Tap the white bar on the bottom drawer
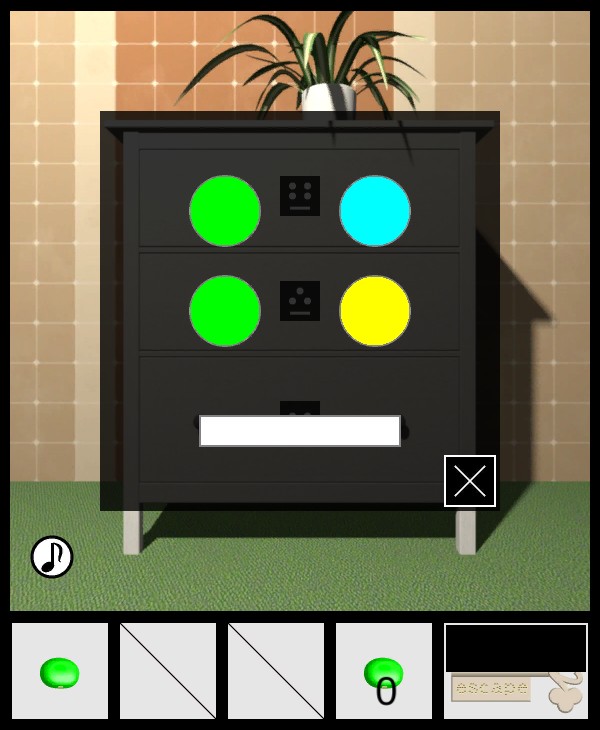600x730 pixels. coord(300,431)
